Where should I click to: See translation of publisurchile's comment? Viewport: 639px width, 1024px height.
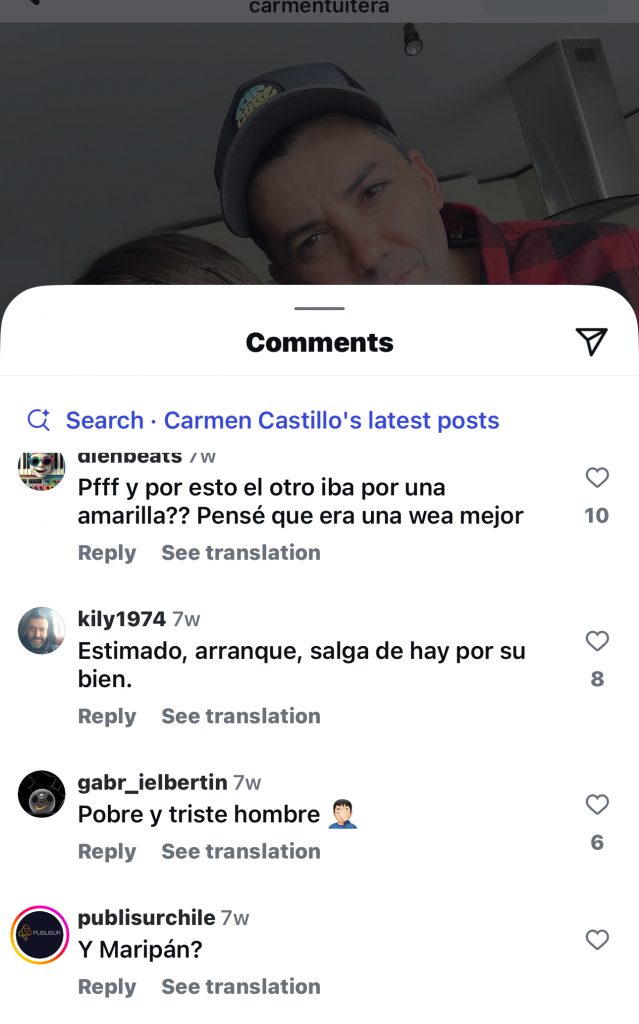[x=241, y=987]
